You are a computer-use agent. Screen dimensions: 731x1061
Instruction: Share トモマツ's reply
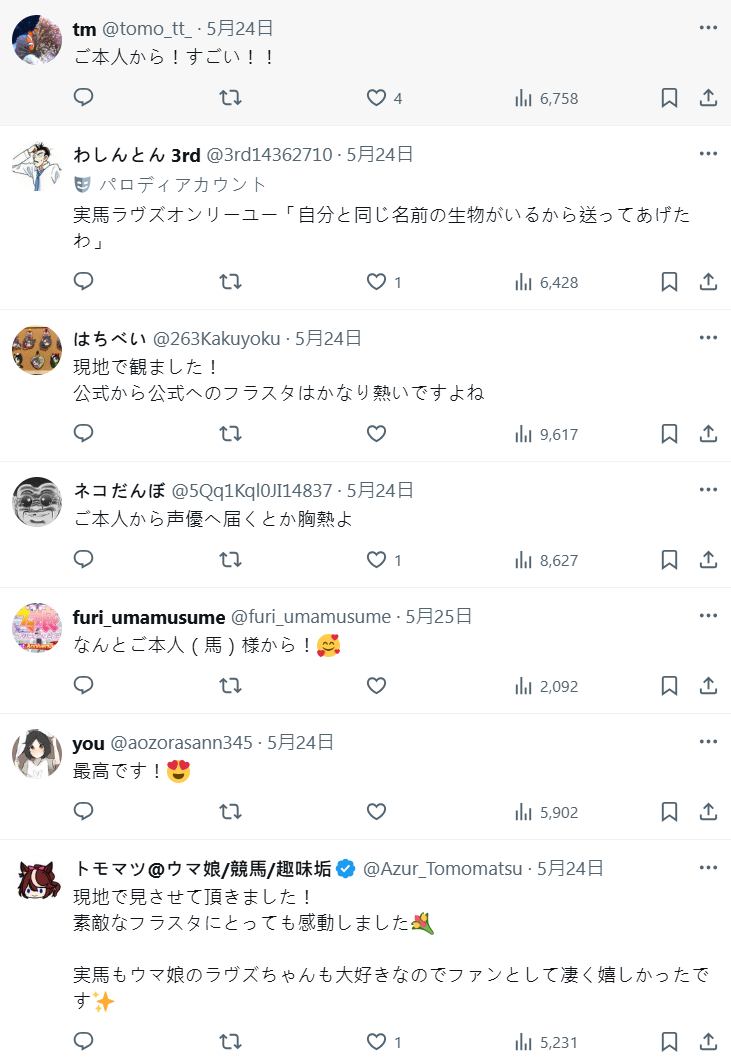(708, 1042)
